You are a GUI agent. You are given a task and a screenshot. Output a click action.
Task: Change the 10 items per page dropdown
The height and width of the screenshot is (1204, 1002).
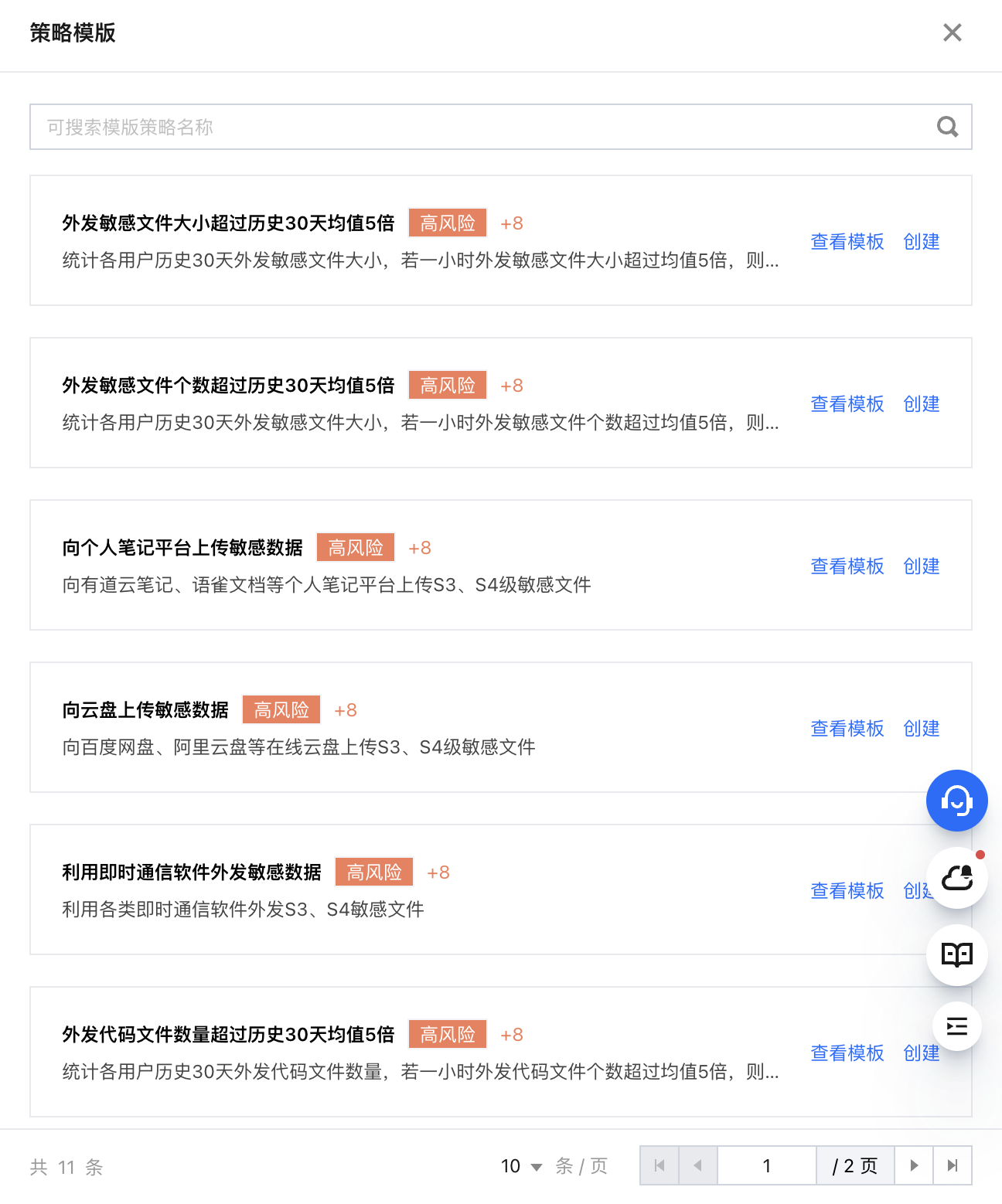[521, 1166]
